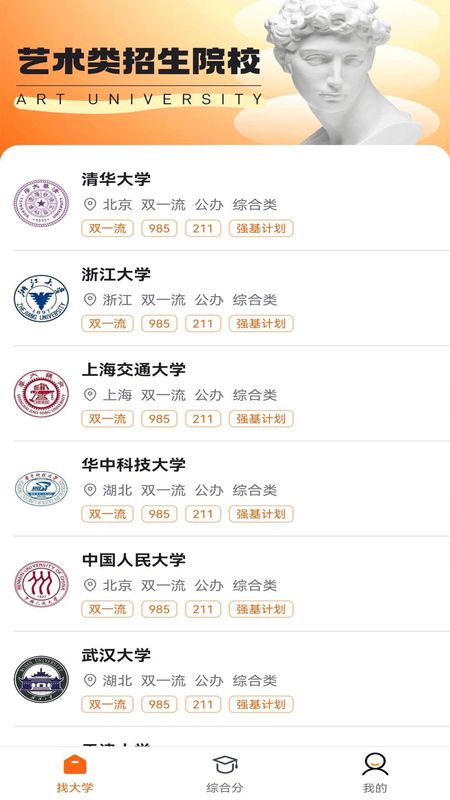View details for 华中科技大学

225,489
